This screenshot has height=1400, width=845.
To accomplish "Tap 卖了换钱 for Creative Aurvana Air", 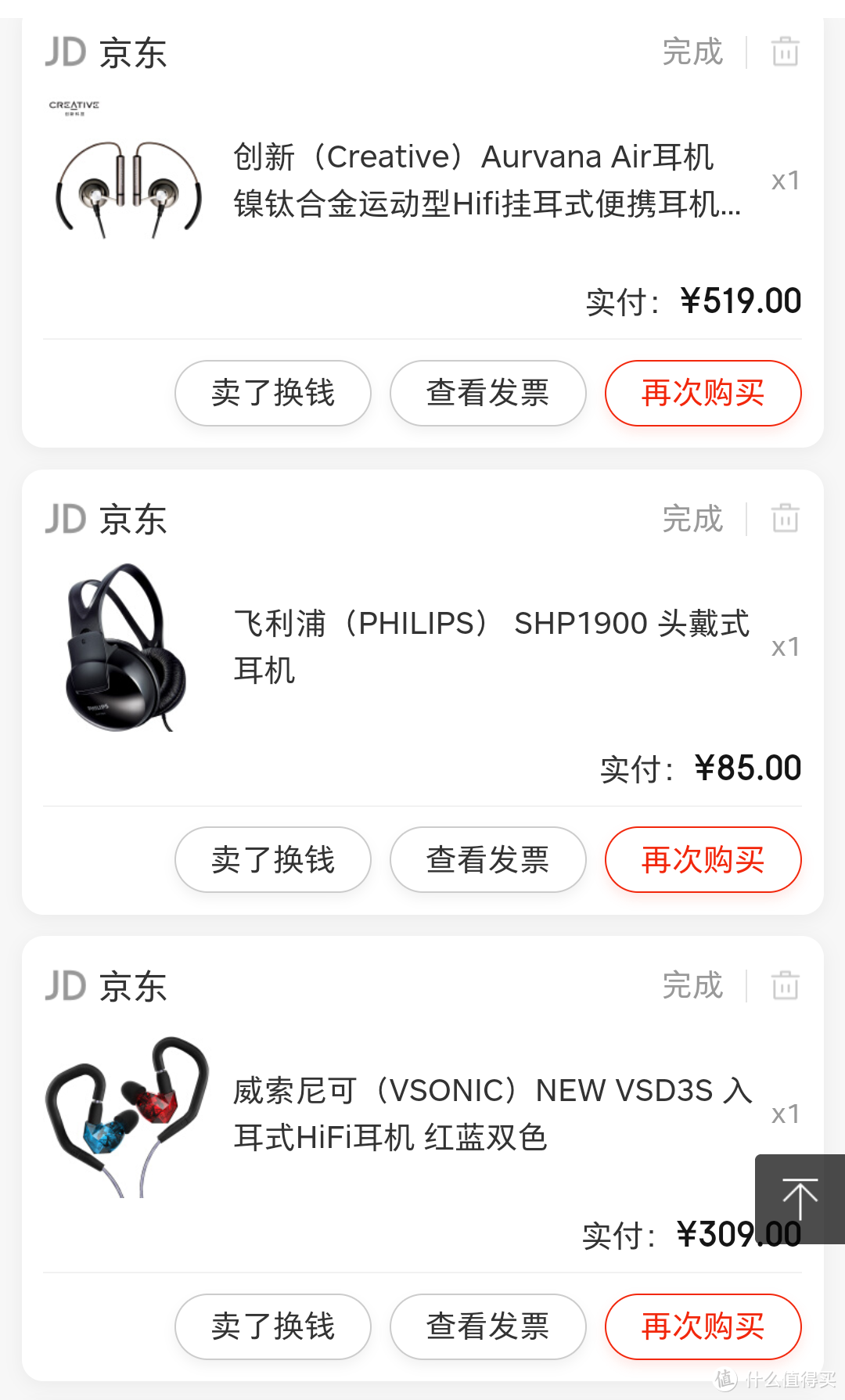I will 272,393.
